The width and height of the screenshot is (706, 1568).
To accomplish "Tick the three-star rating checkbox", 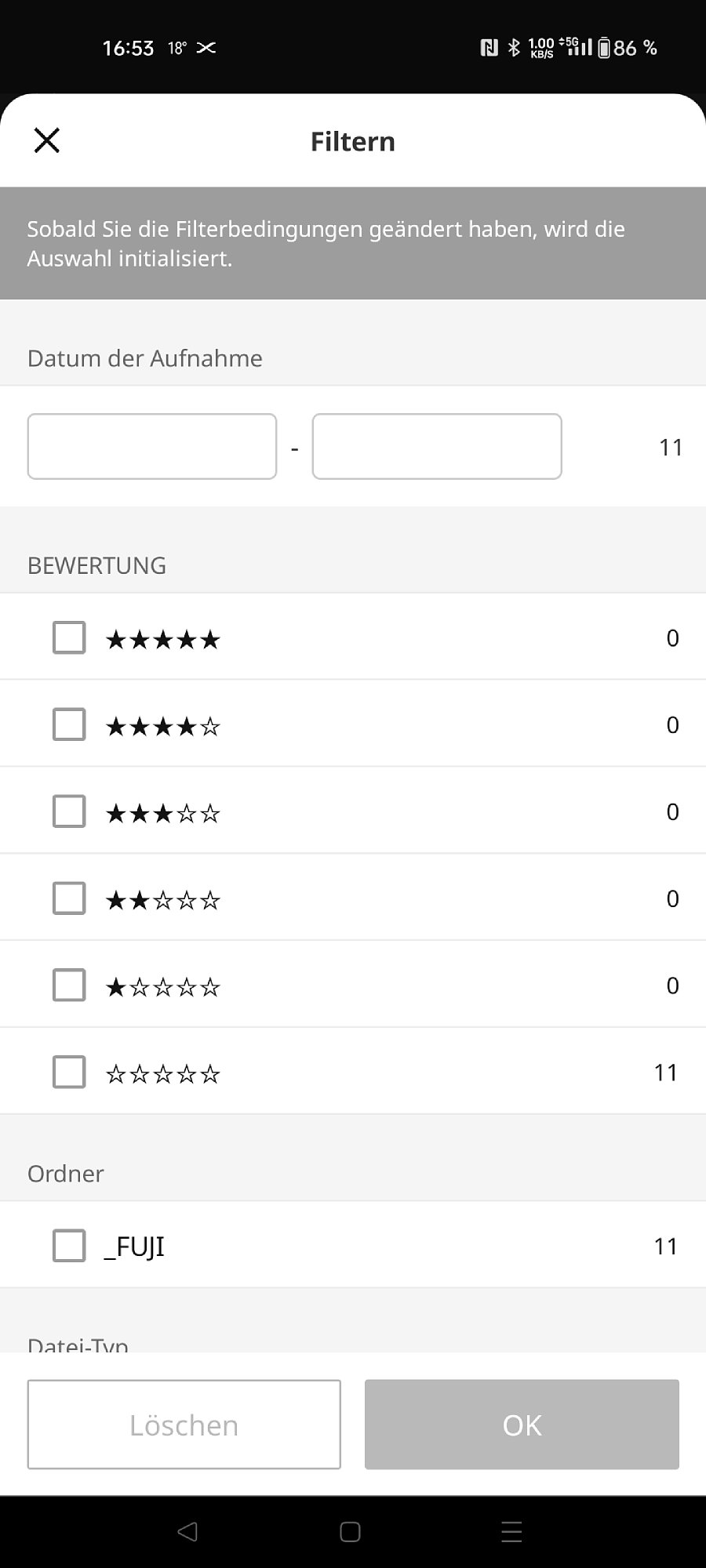I will (x=69, y=811).
